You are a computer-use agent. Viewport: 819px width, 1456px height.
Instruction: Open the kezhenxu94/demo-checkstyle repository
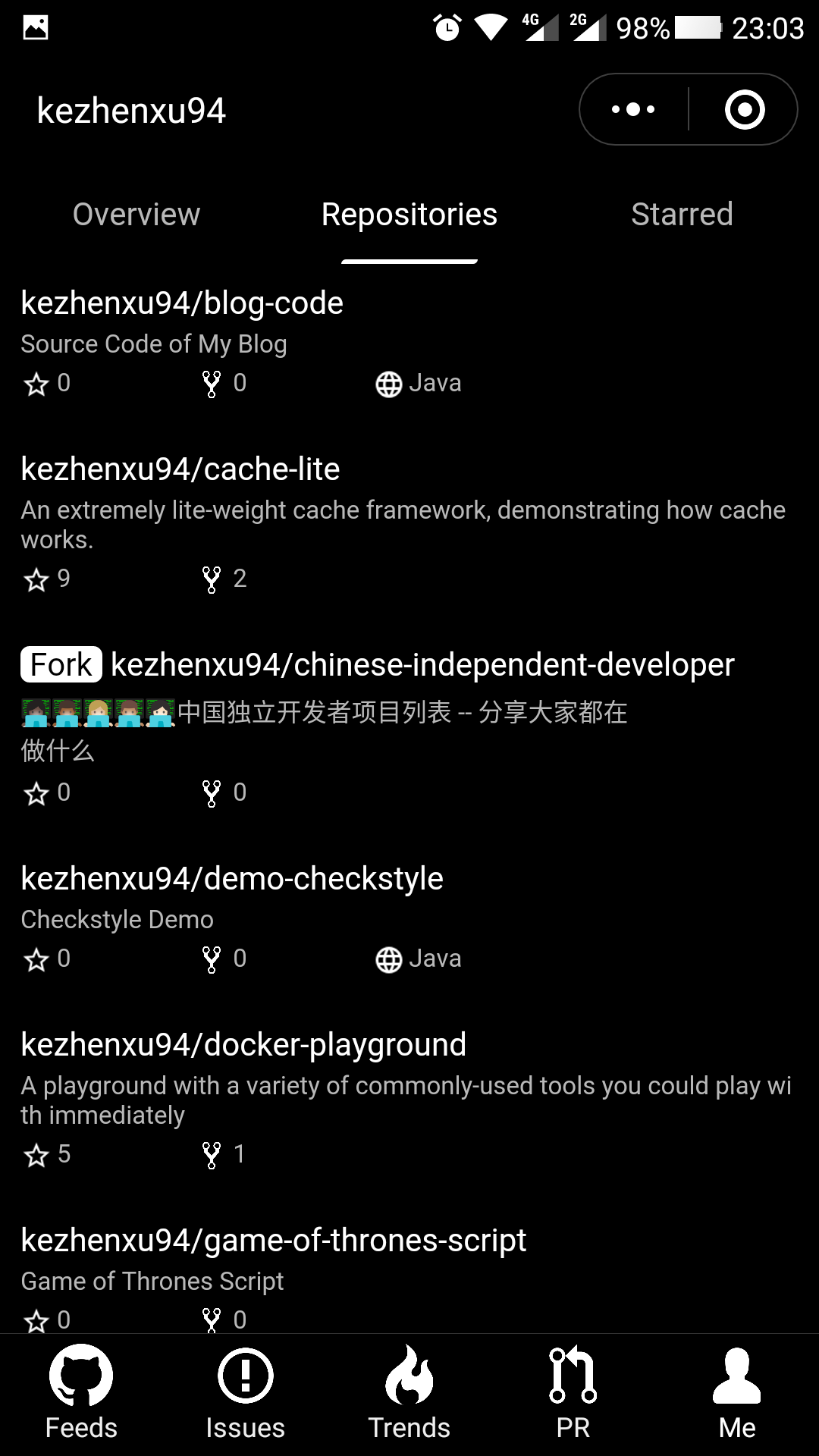point(232,879)
